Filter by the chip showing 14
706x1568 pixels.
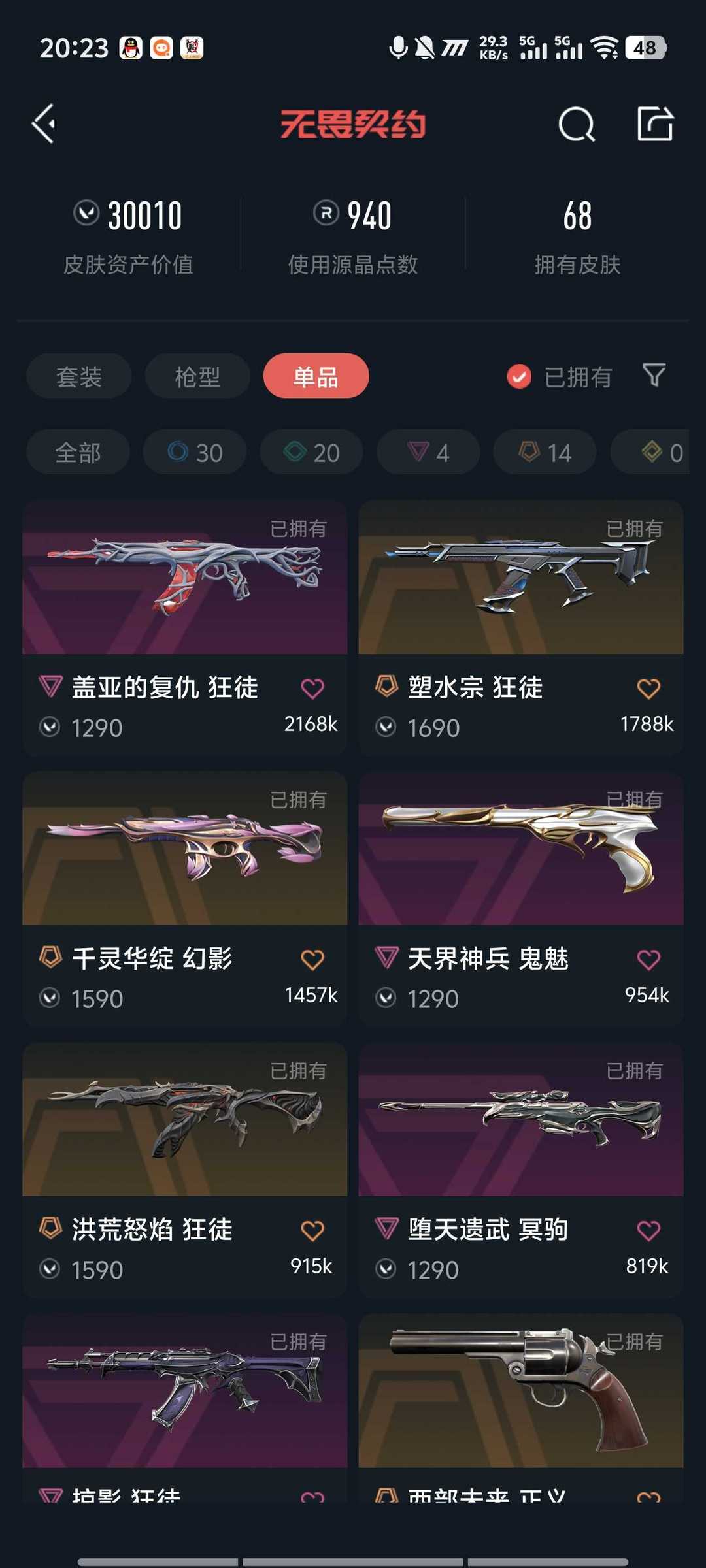(x=545, y=452)
